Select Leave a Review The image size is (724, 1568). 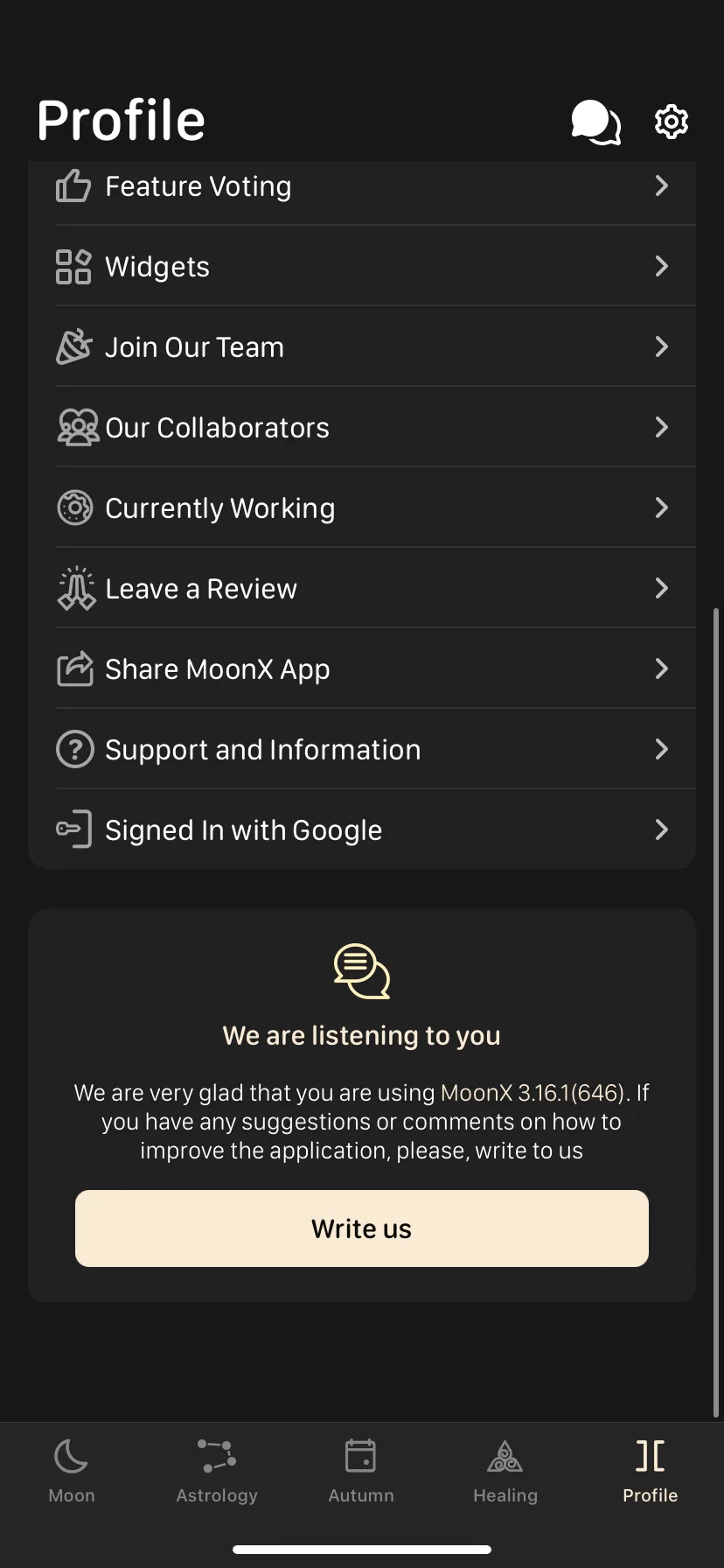pyautogui.click(x=362, y=589)
